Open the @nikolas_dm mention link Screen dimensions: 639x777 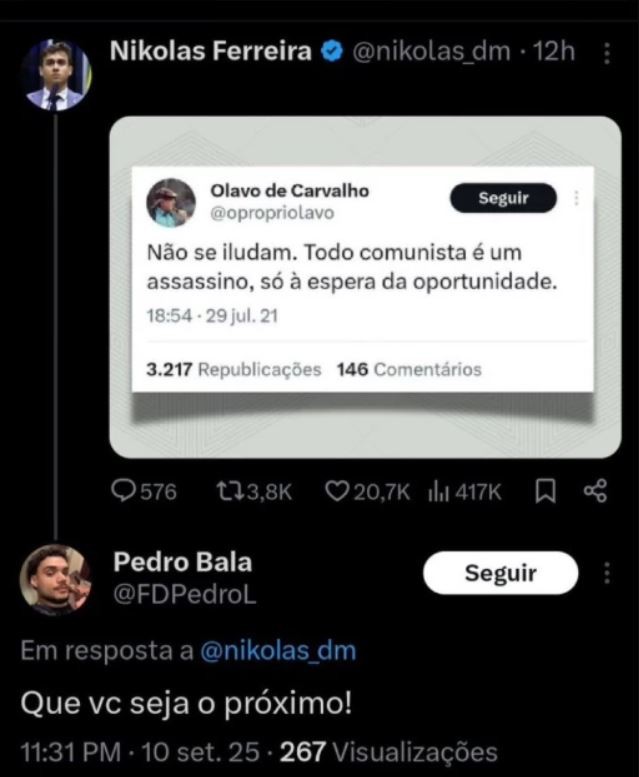point(278,651)
